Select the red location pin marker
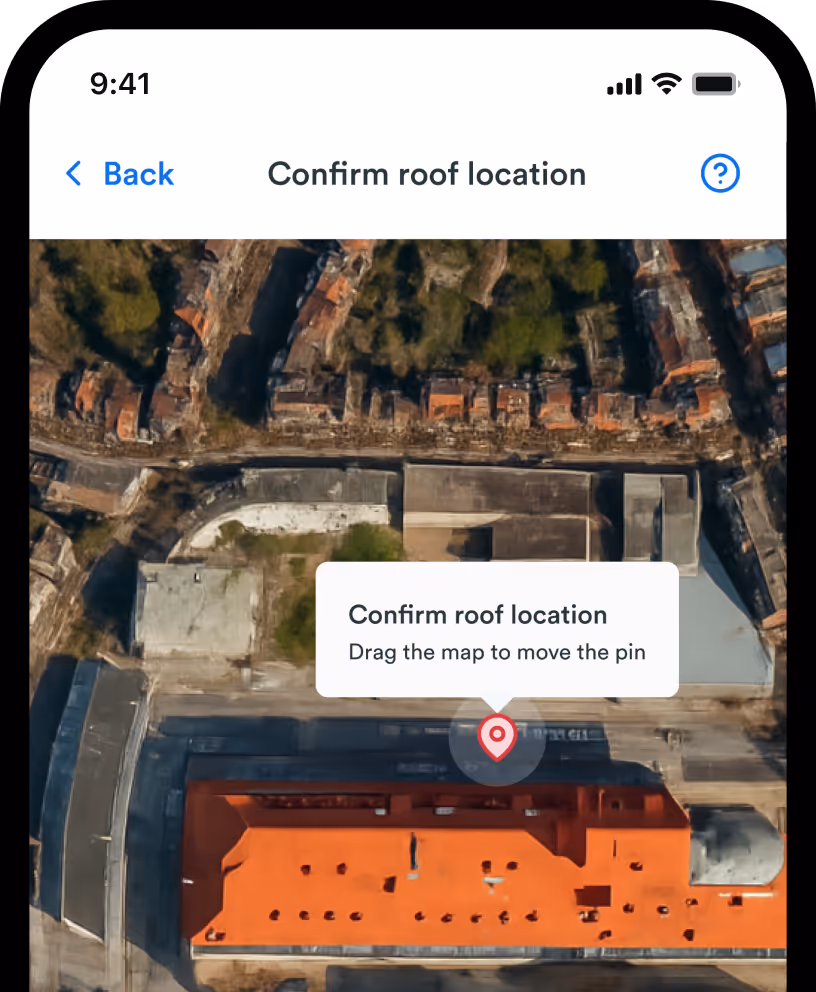This screenshot has height=992, width=816. point(497,738)
